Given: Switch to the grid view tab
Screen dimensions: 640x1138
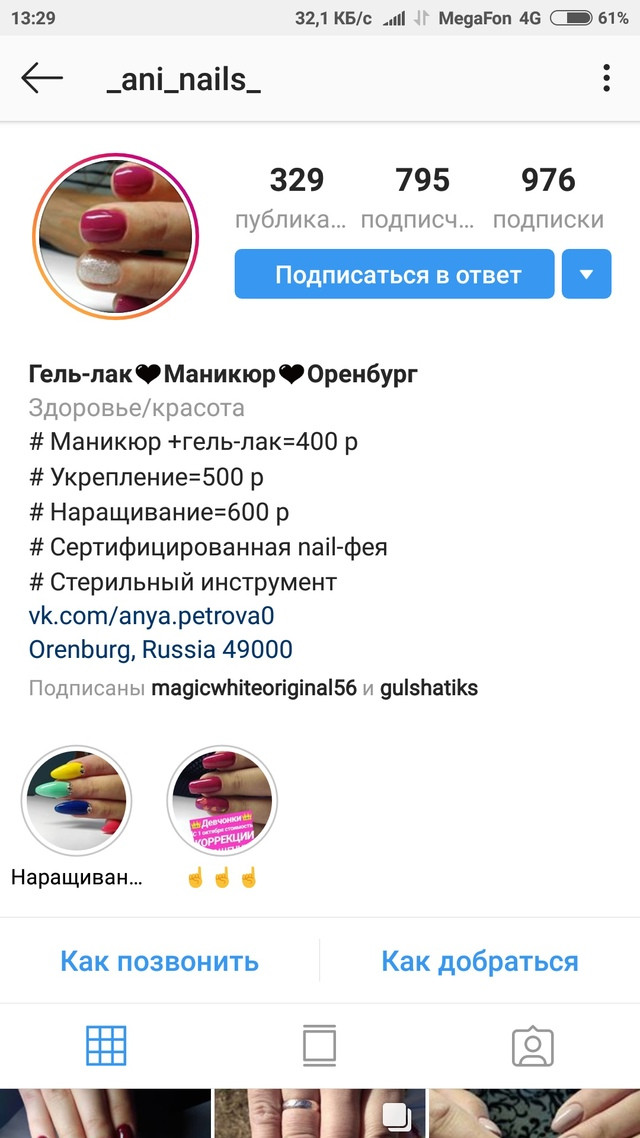Looking at the screenshot, I should coord(106,1046).
